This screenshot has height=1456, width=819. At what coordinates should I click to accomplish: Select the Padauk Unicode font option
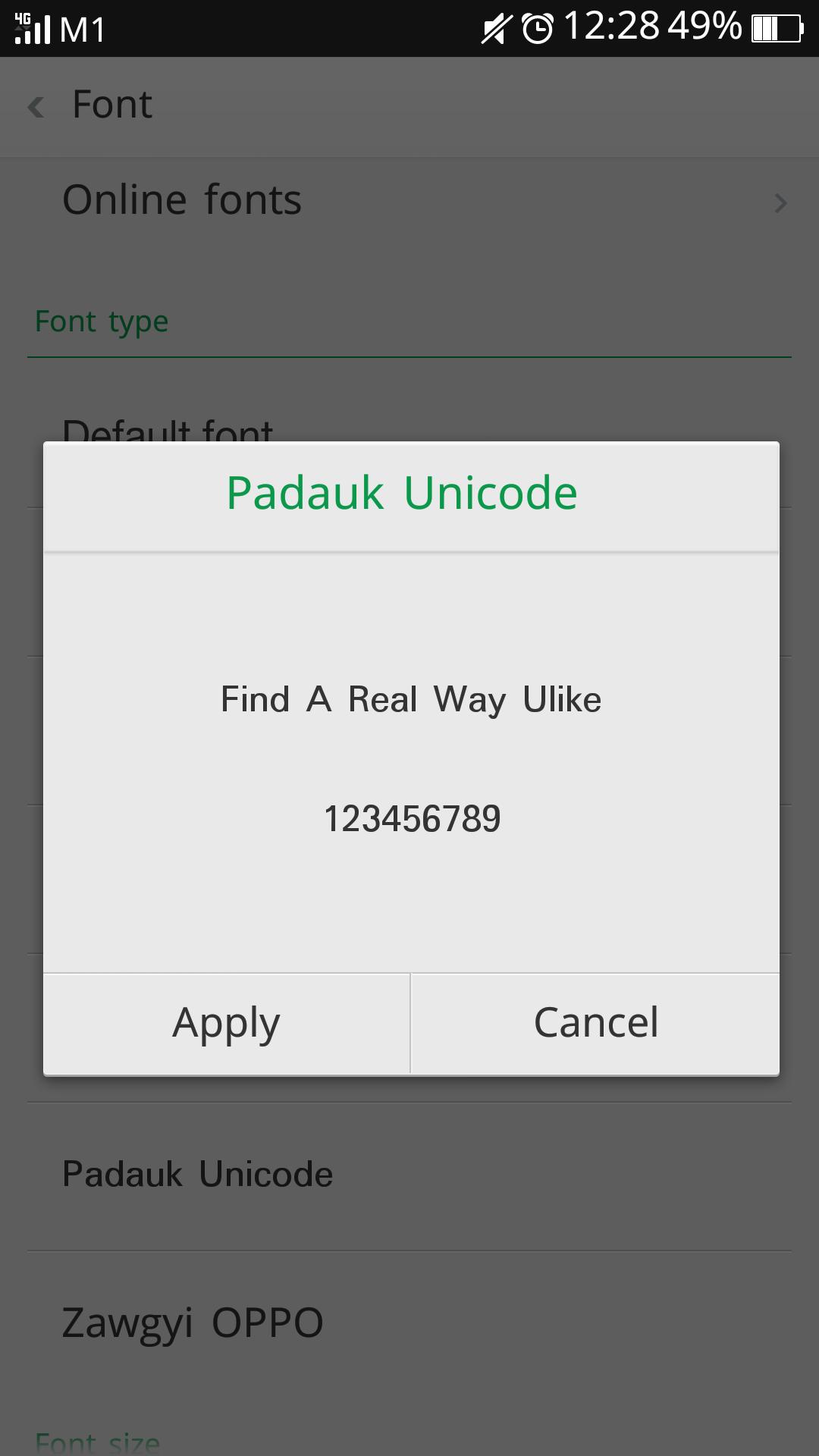point(198,1173)
